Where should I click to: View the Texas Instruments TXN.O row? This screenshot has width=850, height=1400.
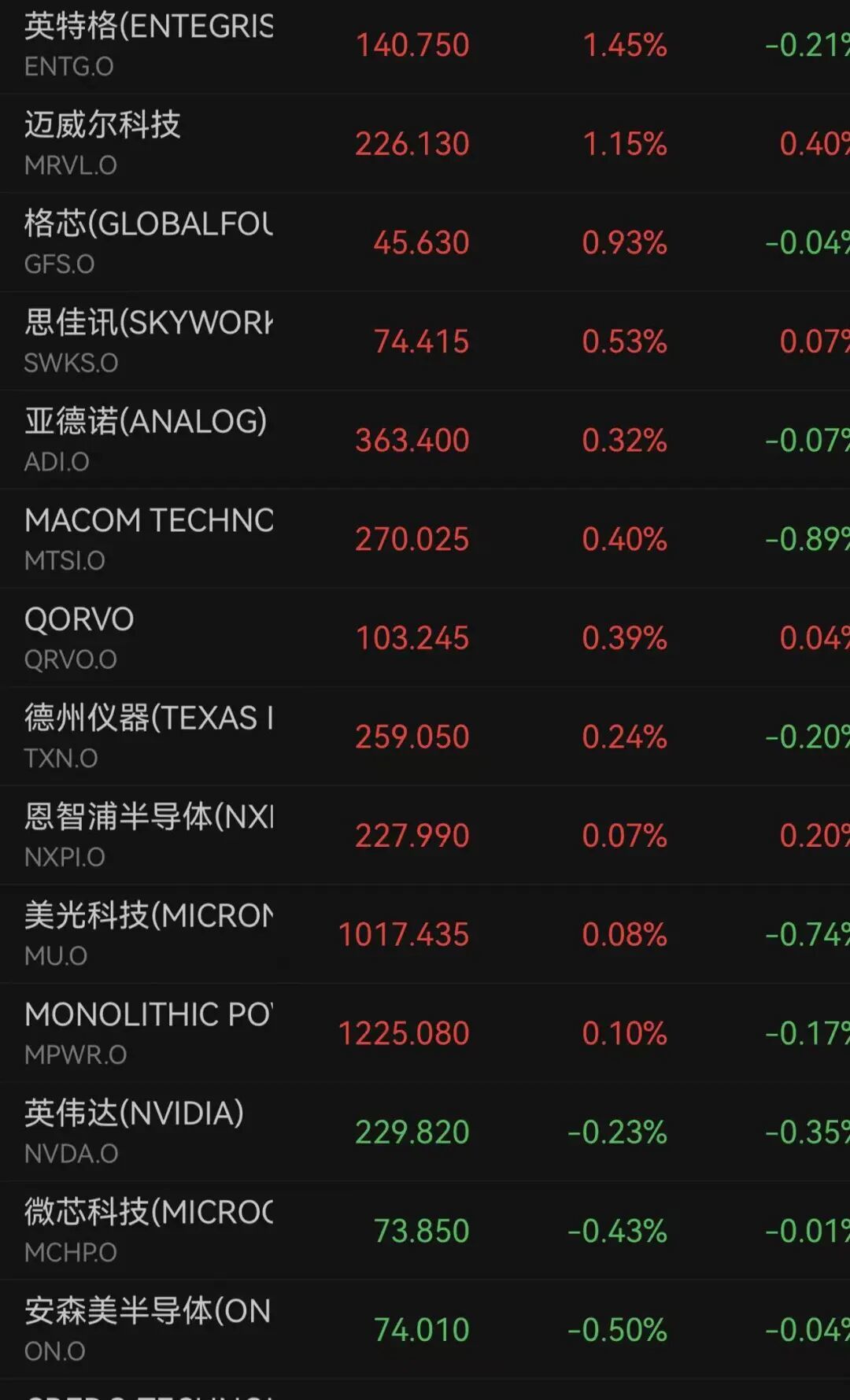click(425, 737)
